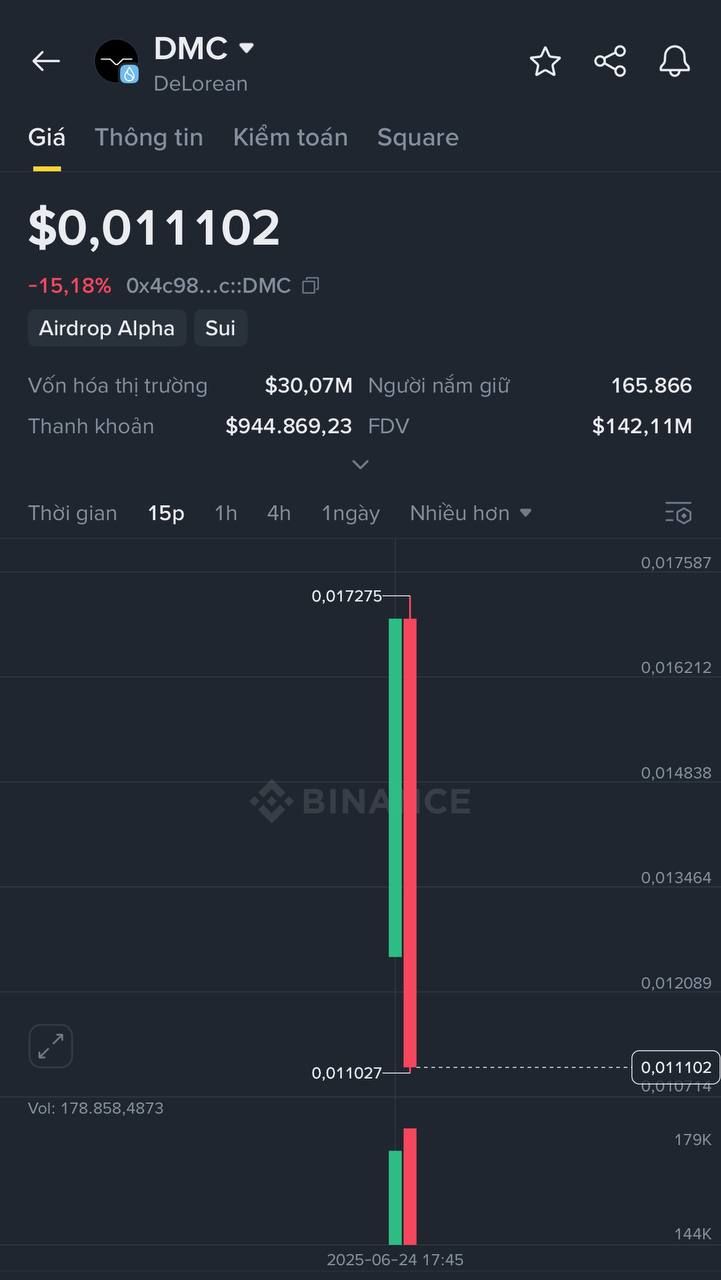Image resolution: width=721 pixels, height=1280 pixels.
Task: Expand the market stats chevron
Action: 361,465
